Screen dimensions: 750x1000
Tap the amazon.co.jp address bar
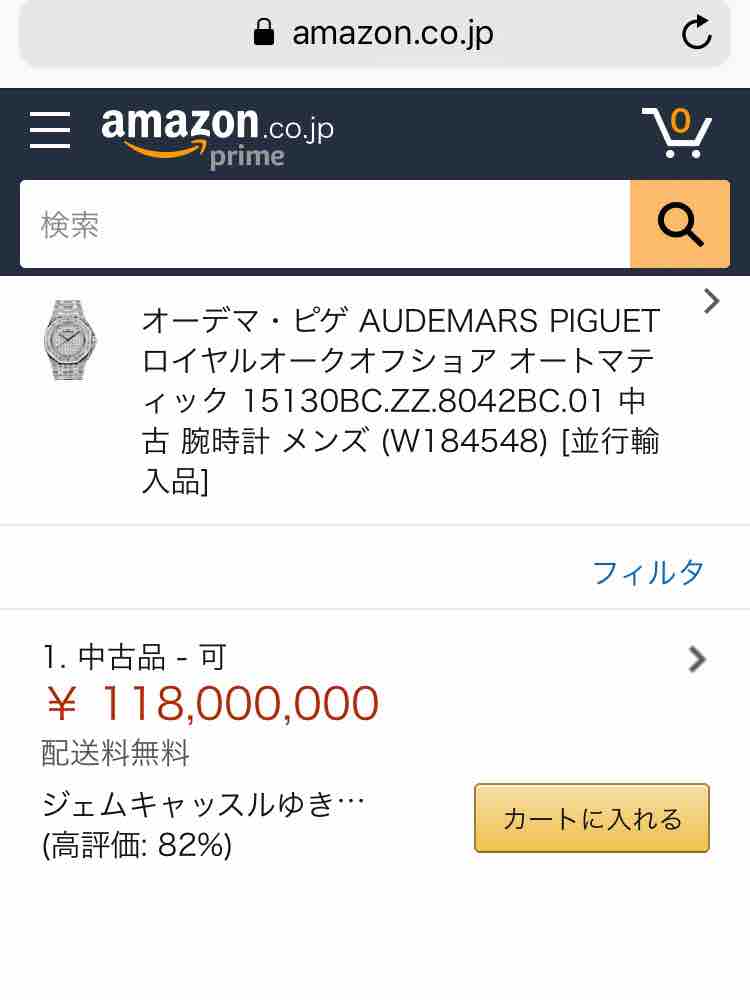pos(374,33)
